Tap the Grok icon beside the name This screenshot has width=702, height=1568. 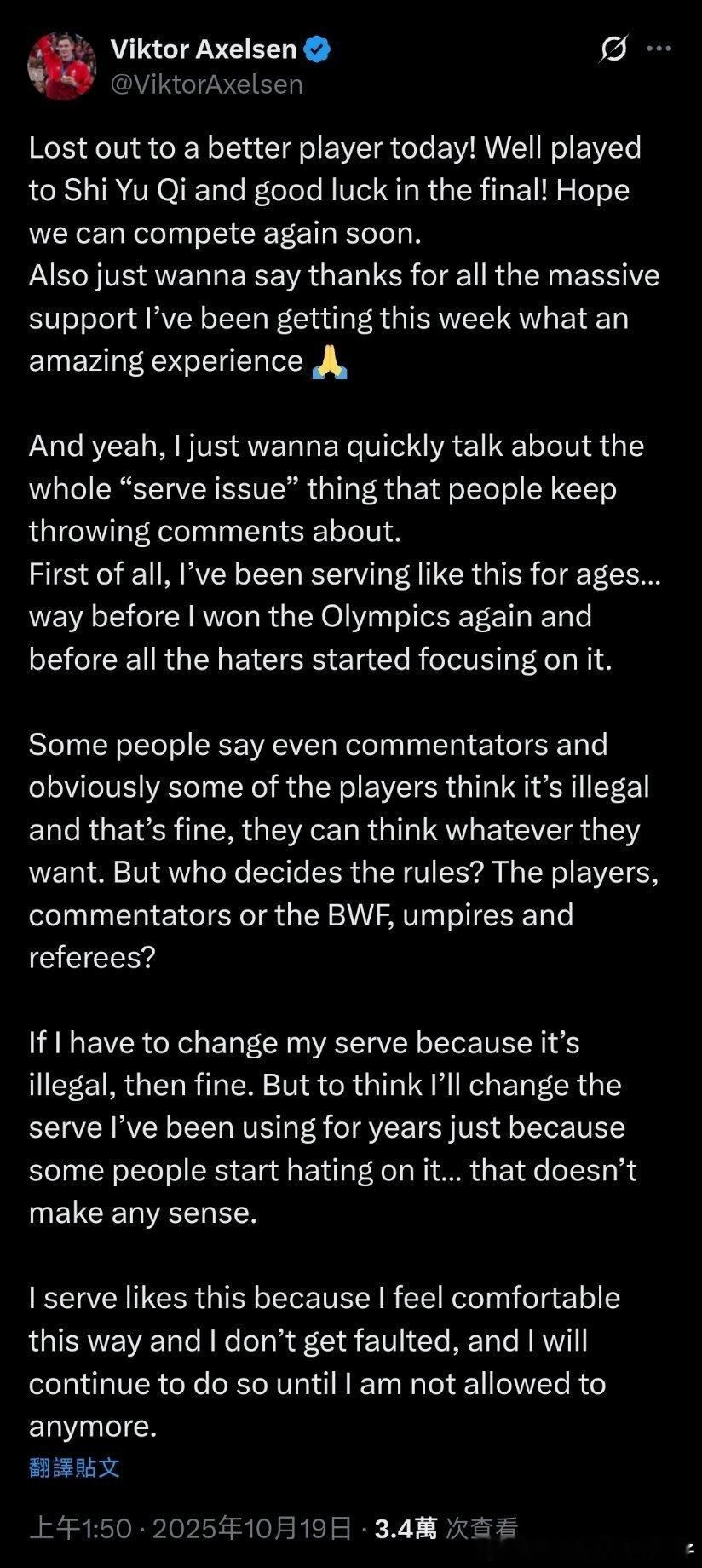(x=613, y=49)
